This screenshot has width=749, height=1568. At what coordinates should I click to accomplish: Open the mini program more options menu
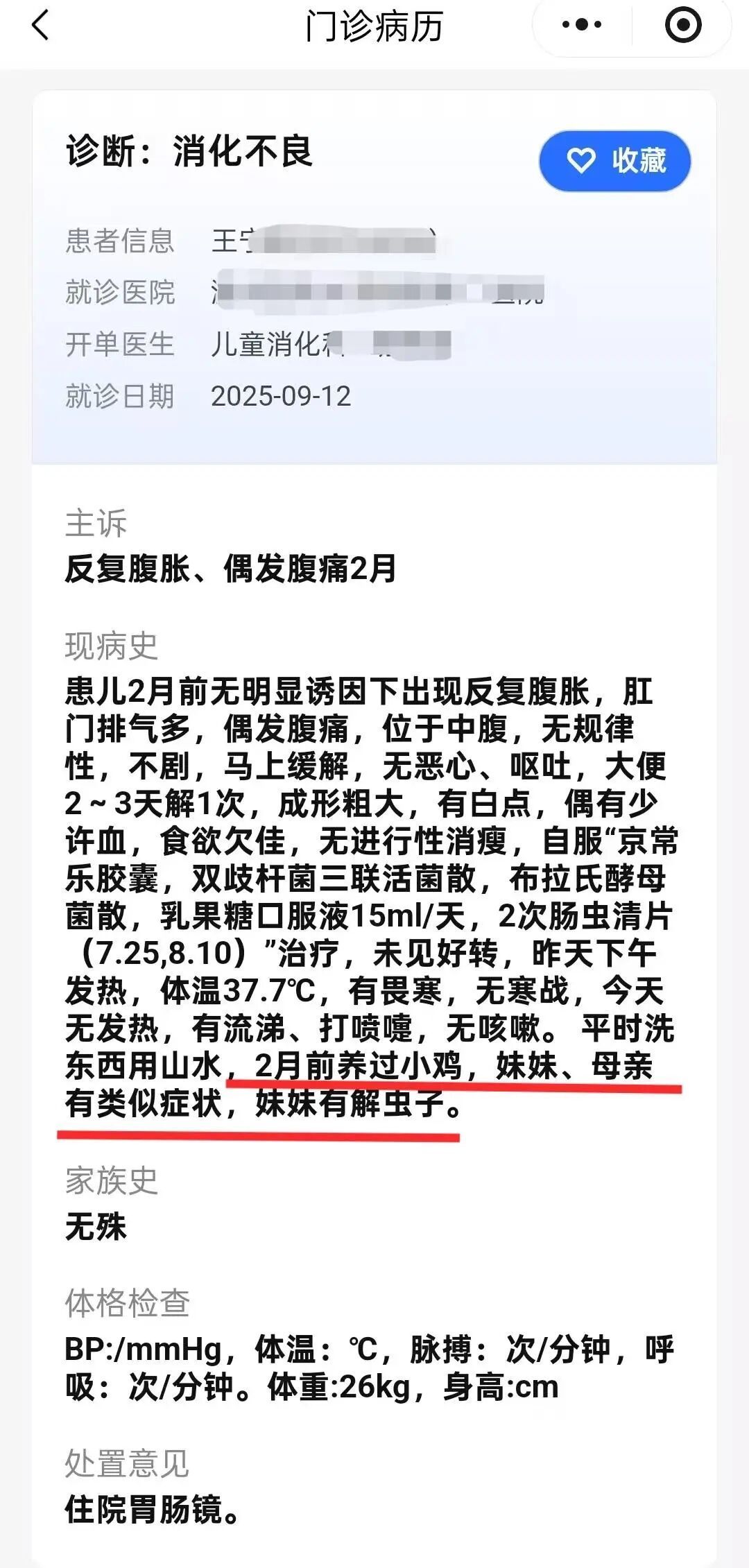[x=581, y=26]
